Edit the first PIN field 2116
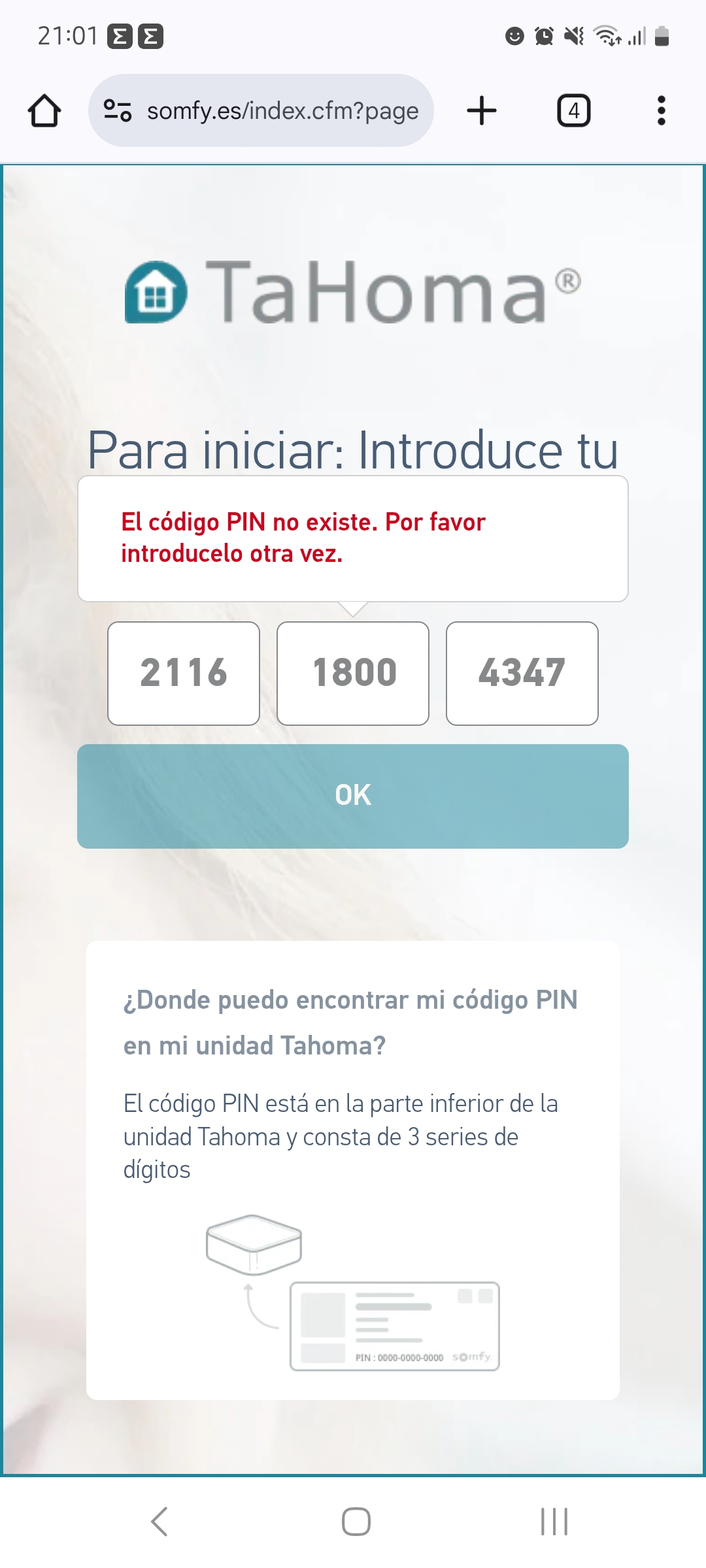 pos(184,673)
